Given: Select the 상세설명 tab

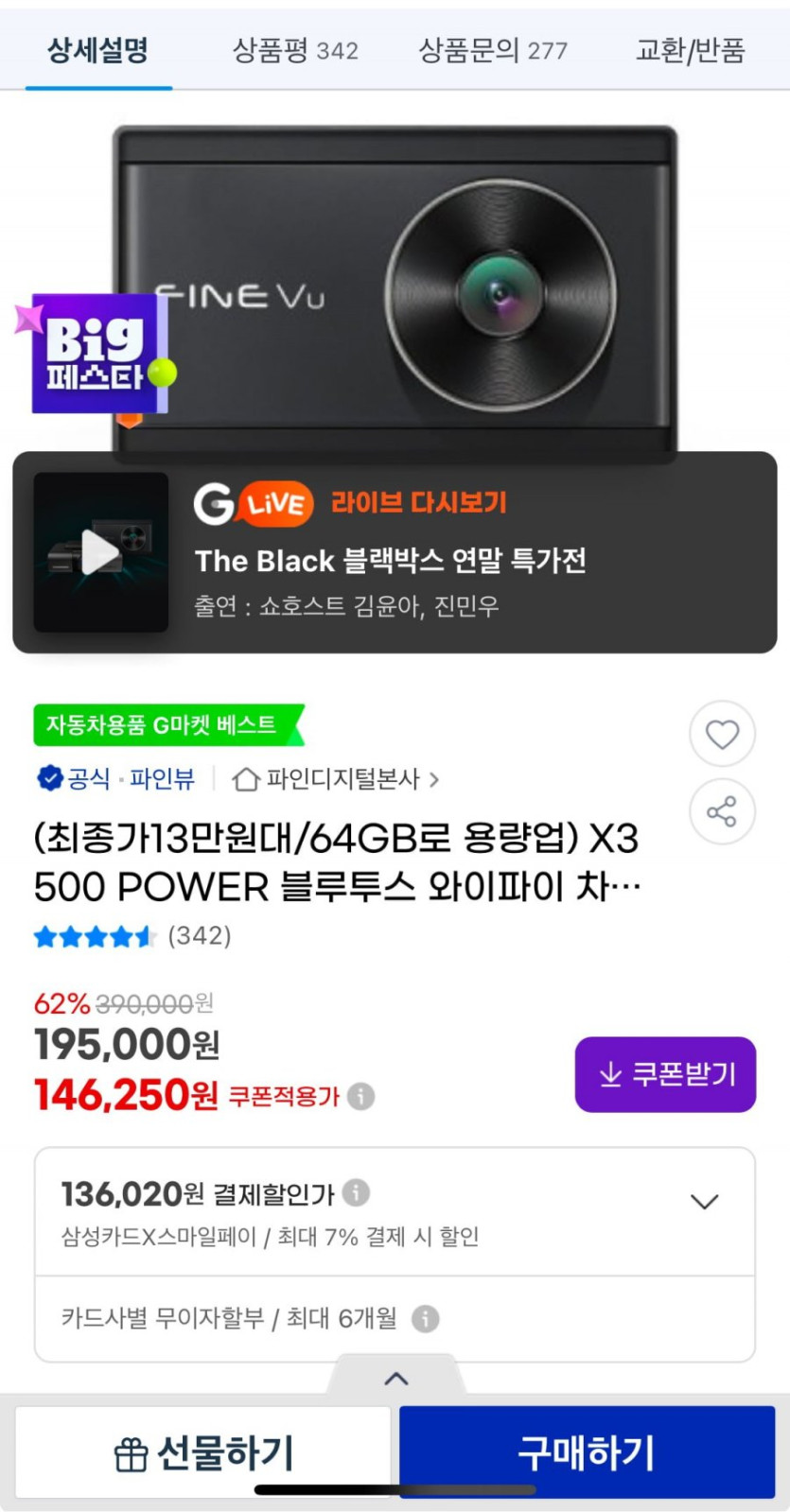Looking at the screenshot, I should (x=98, y=50).
